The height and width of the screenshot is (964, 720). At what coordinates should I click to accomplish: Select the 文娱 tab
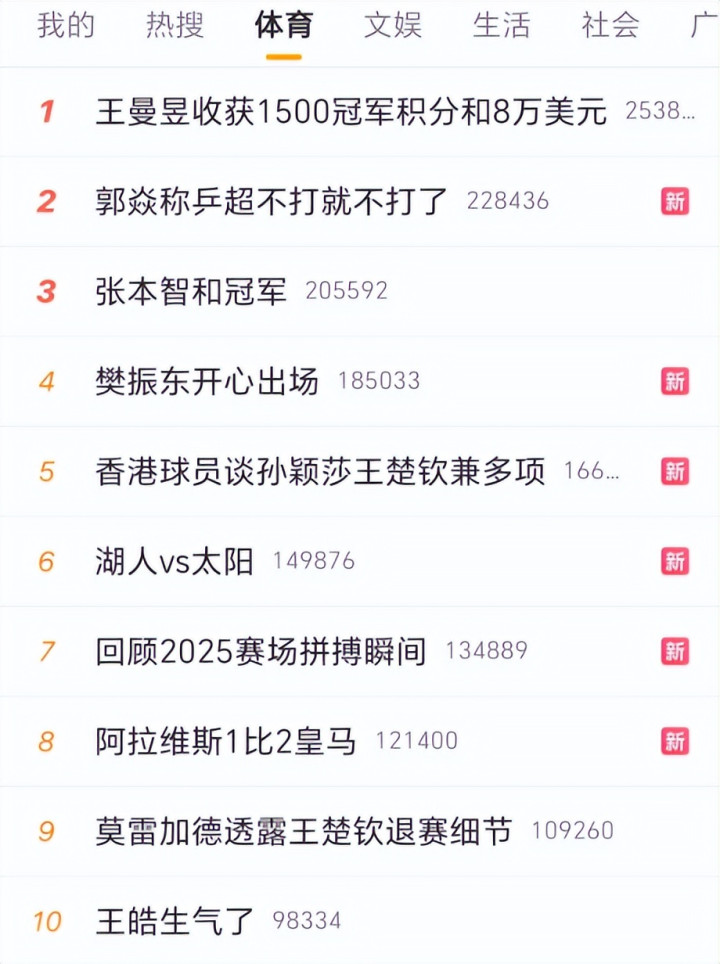392,25
